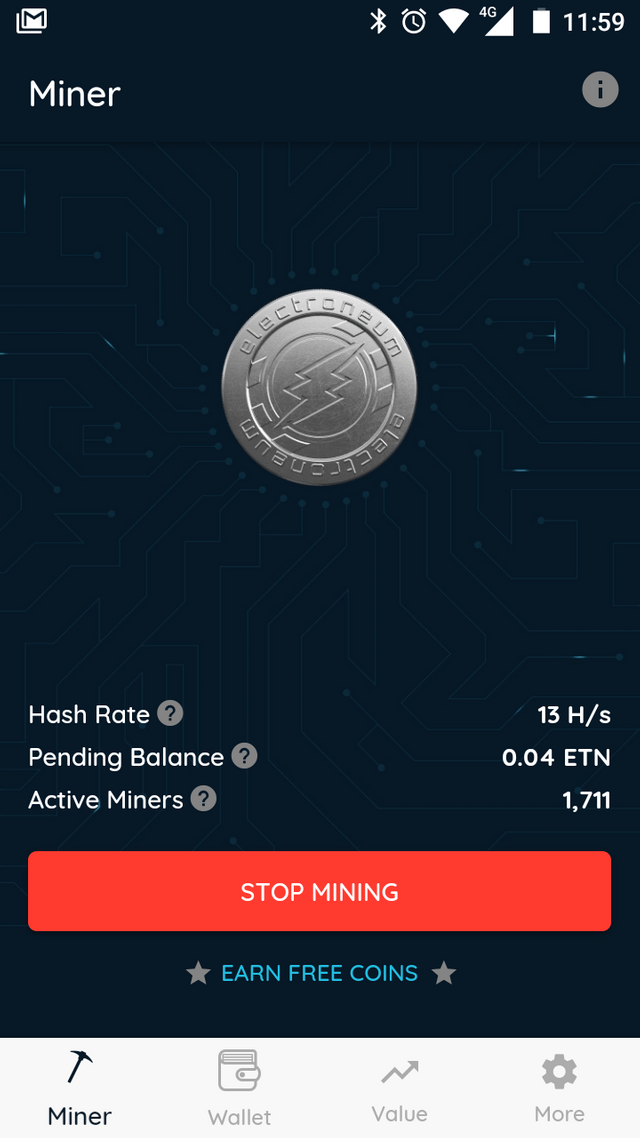Viewport: 640px width, 1138px height.
Task: Tap the Hash Rate help icon
Action: [x=170, y=713]
